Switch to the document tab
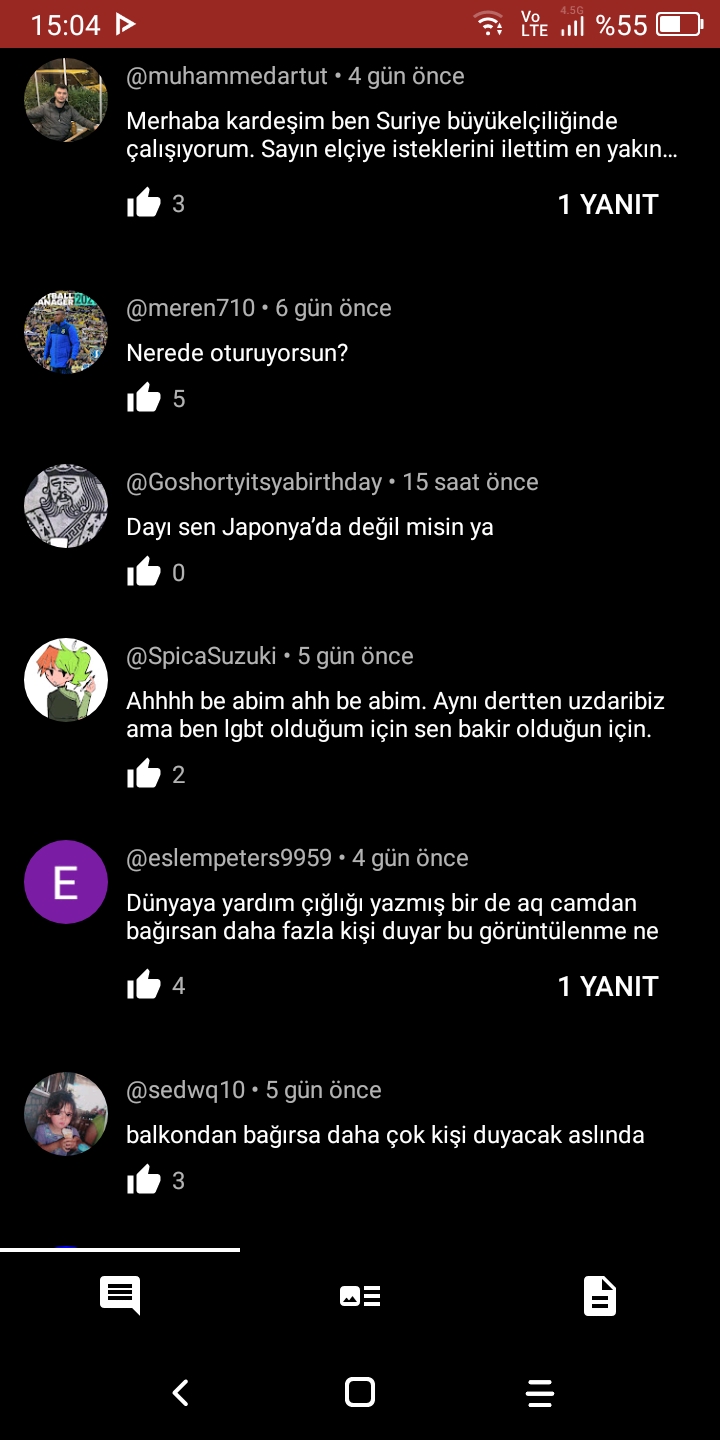The width and height of the screenshot is (720, 1440). 600,1296
